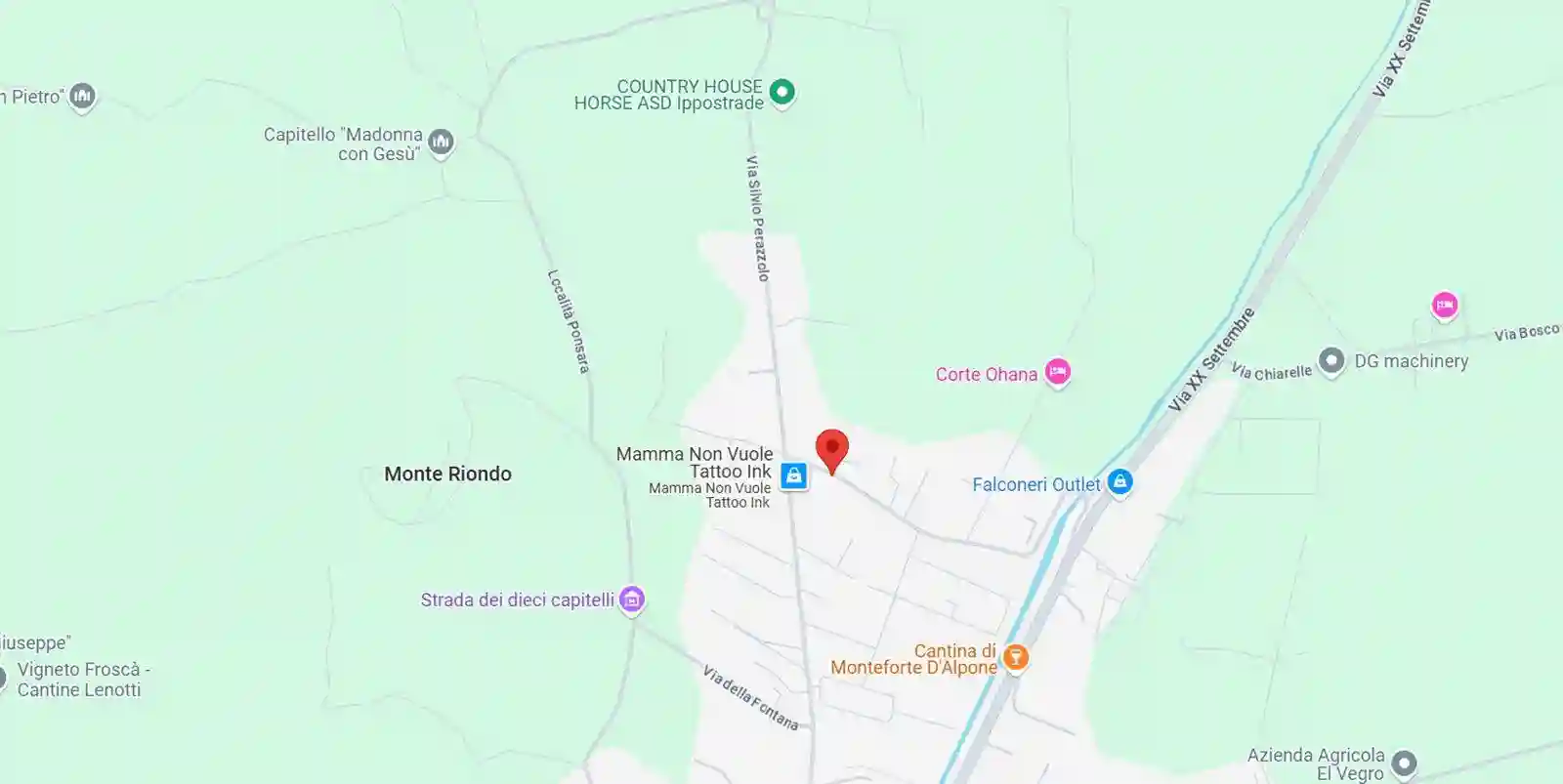Select the Falconeri Outlet shopping pin

(x=1119, y=481)
